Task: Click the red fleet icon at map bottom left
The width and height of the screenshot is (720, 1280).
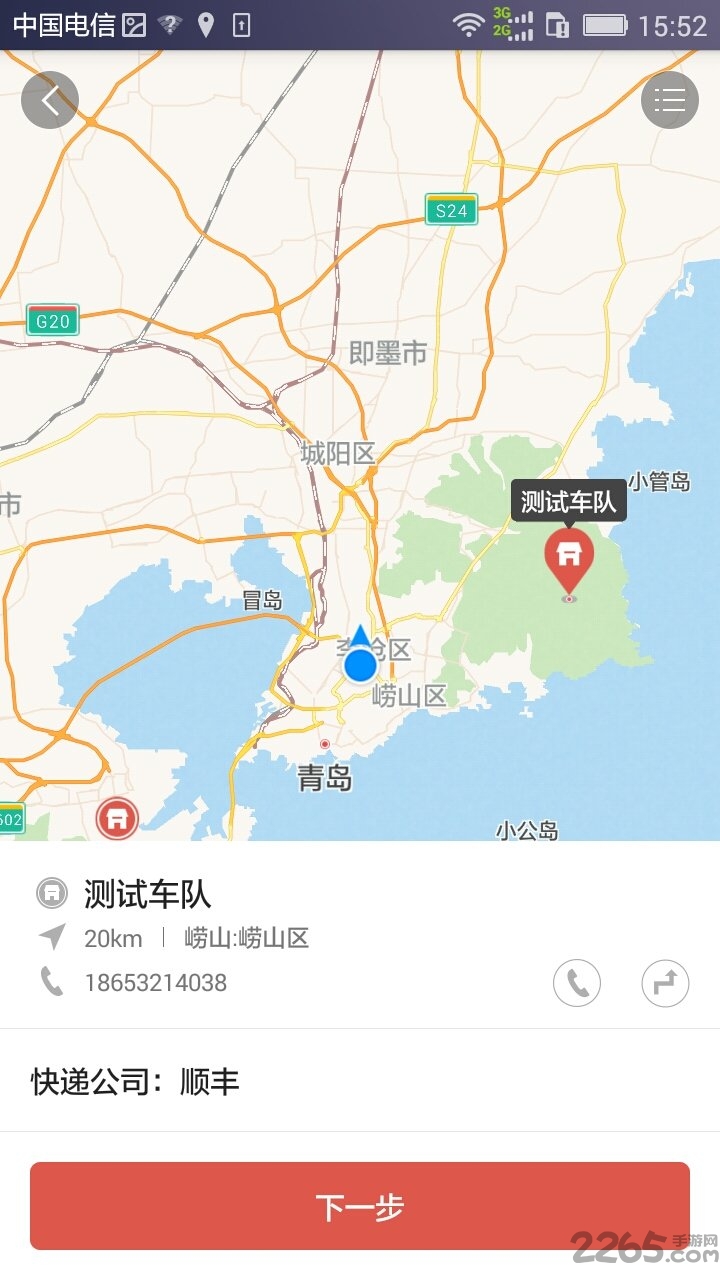Action: [117, 817]
